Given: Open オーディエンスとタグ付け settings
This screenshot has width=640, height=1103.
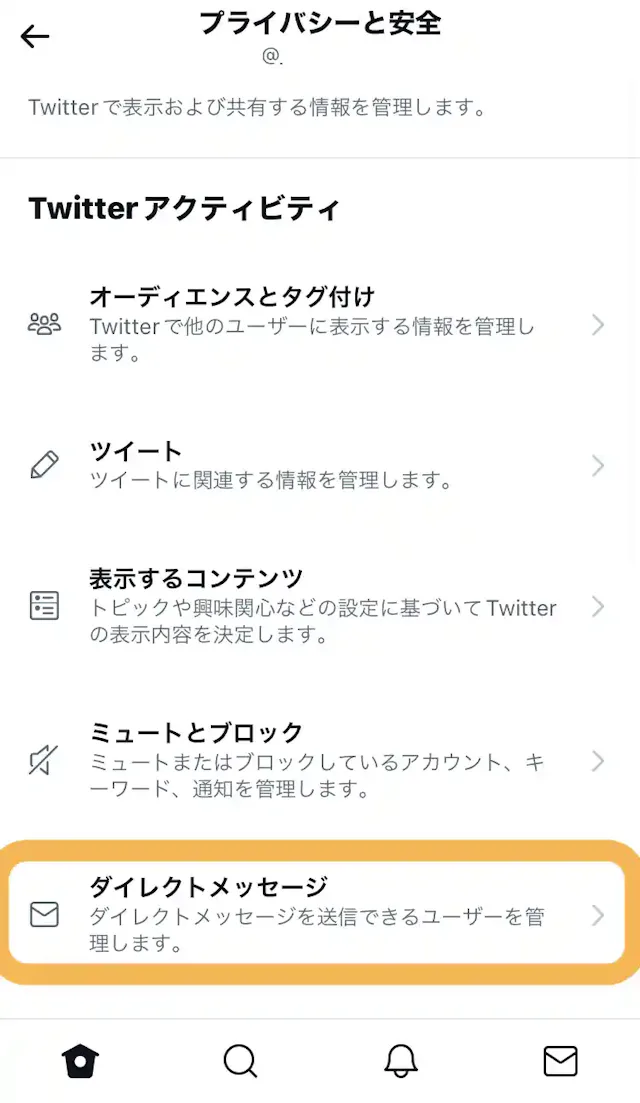Looking at the screenshot, I should [x=320, y=324].
